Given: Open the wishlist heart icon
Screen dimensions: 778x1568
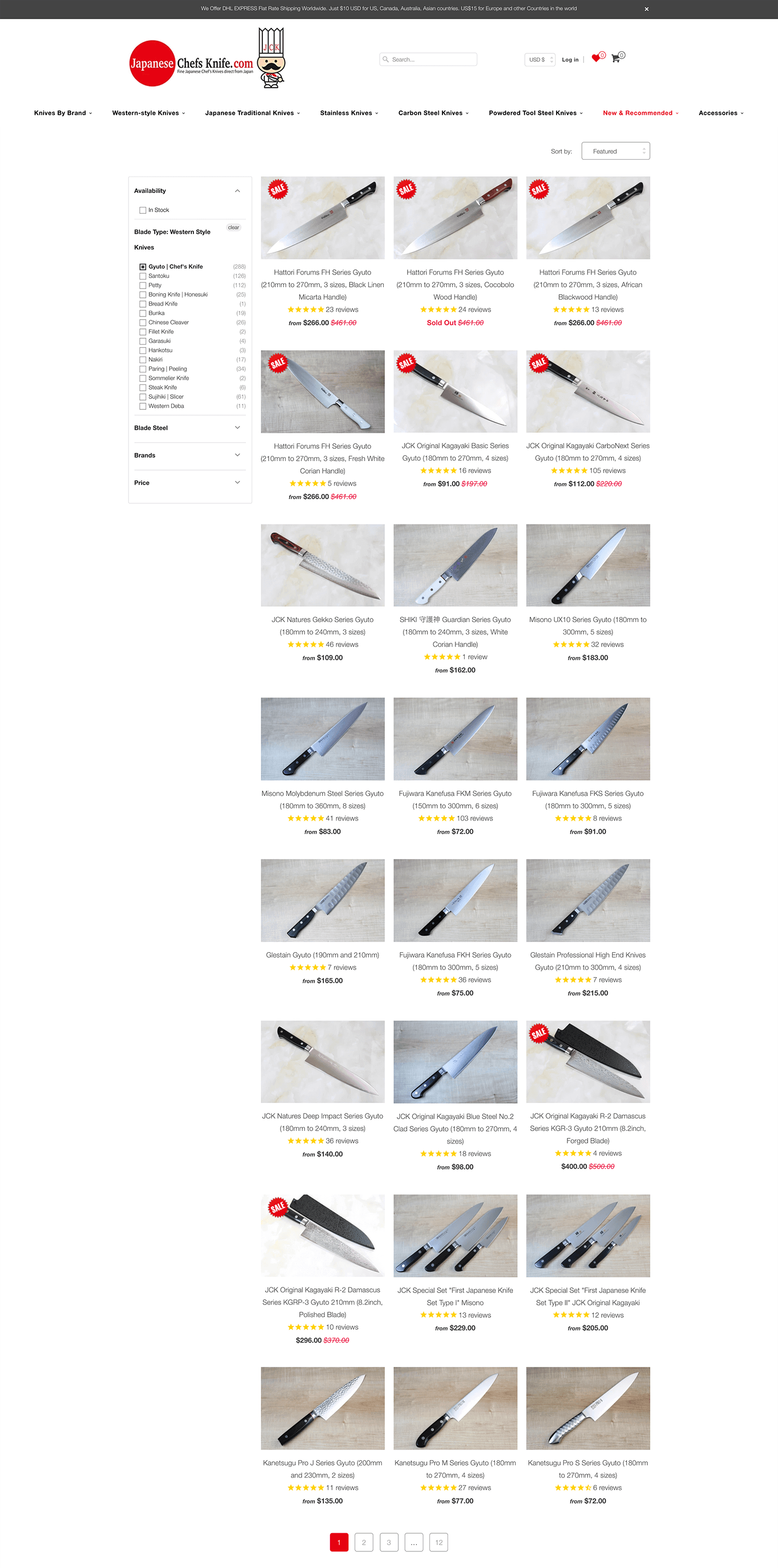Looking at the screenshot, I should (x=596, y=58).
